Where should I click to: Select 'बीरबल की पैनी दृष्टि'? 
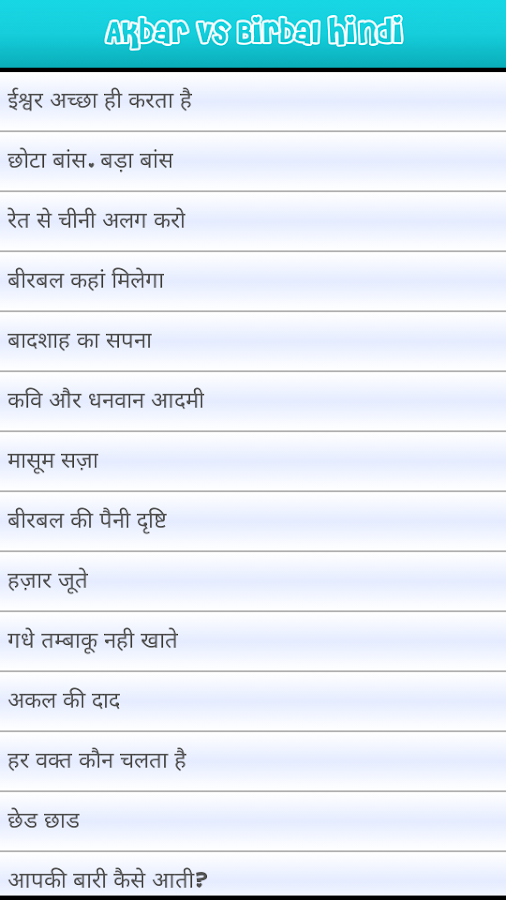253,521
